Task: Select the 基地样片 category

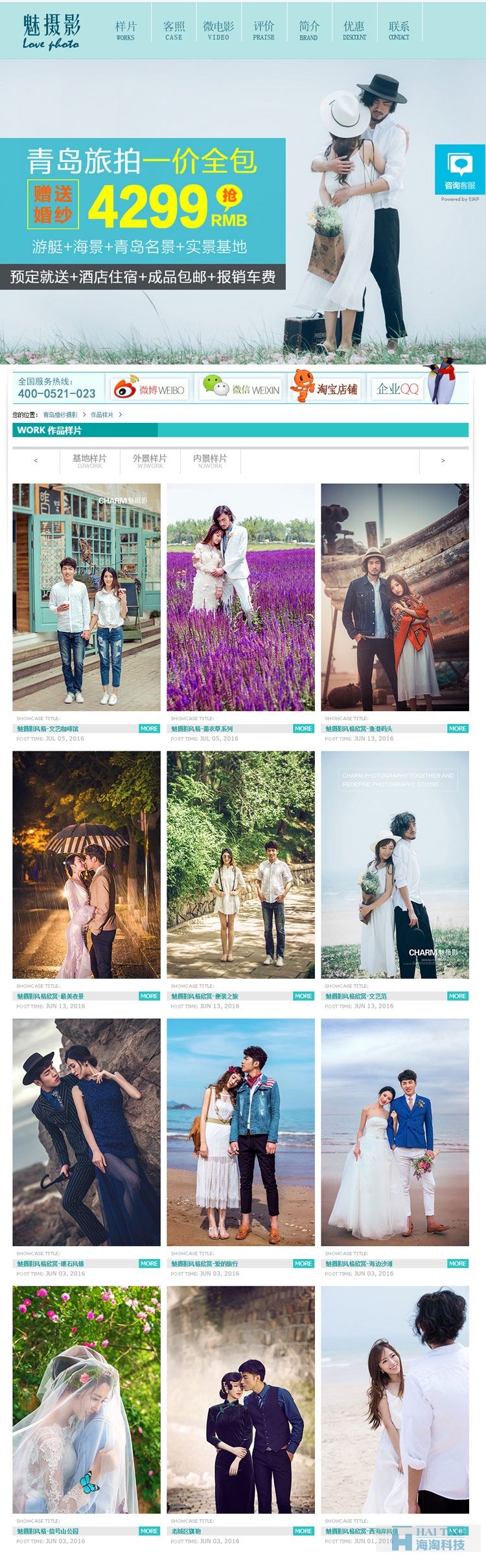Action: pyautogui.click(x=89, y=460)
